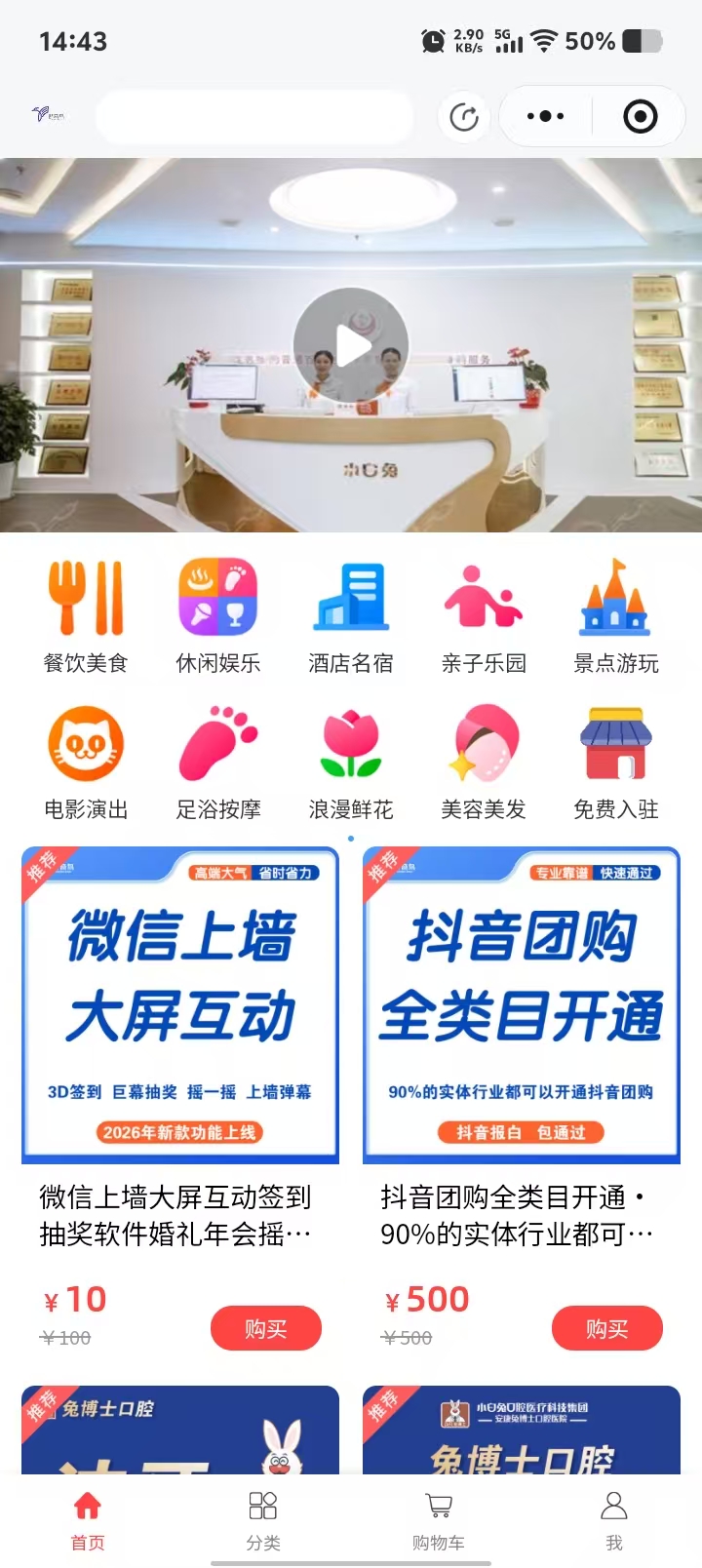
Task: Open the 亲子乐园 category
Action: click(x=484, y=616)
